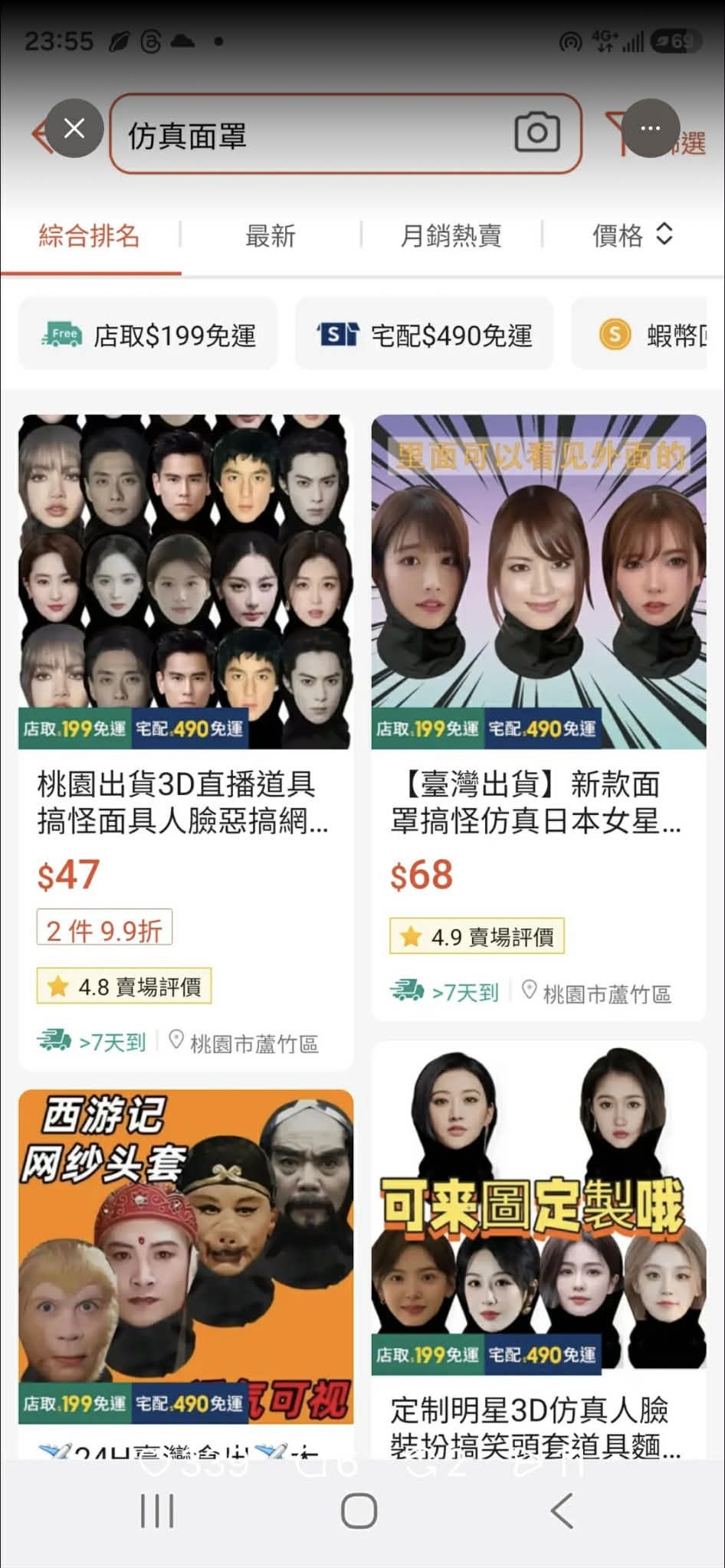Toggle the 價格 sort order chevron
Image resolution: width=725 pixels, height=1568 pixels.
click(664, 235)
